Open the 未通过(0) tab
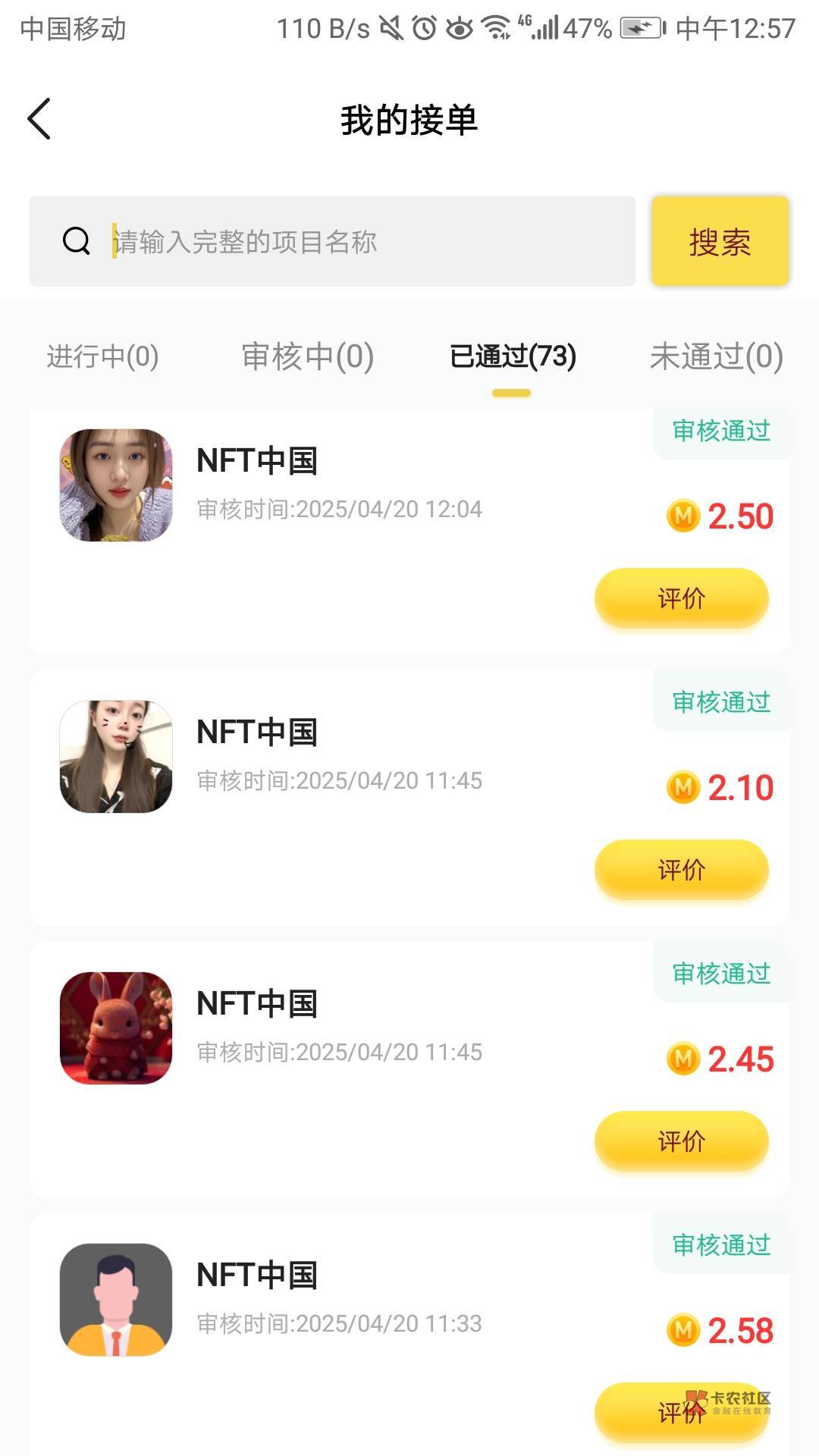The height and width of the screenshot is (1456, 819). point(716,356)
